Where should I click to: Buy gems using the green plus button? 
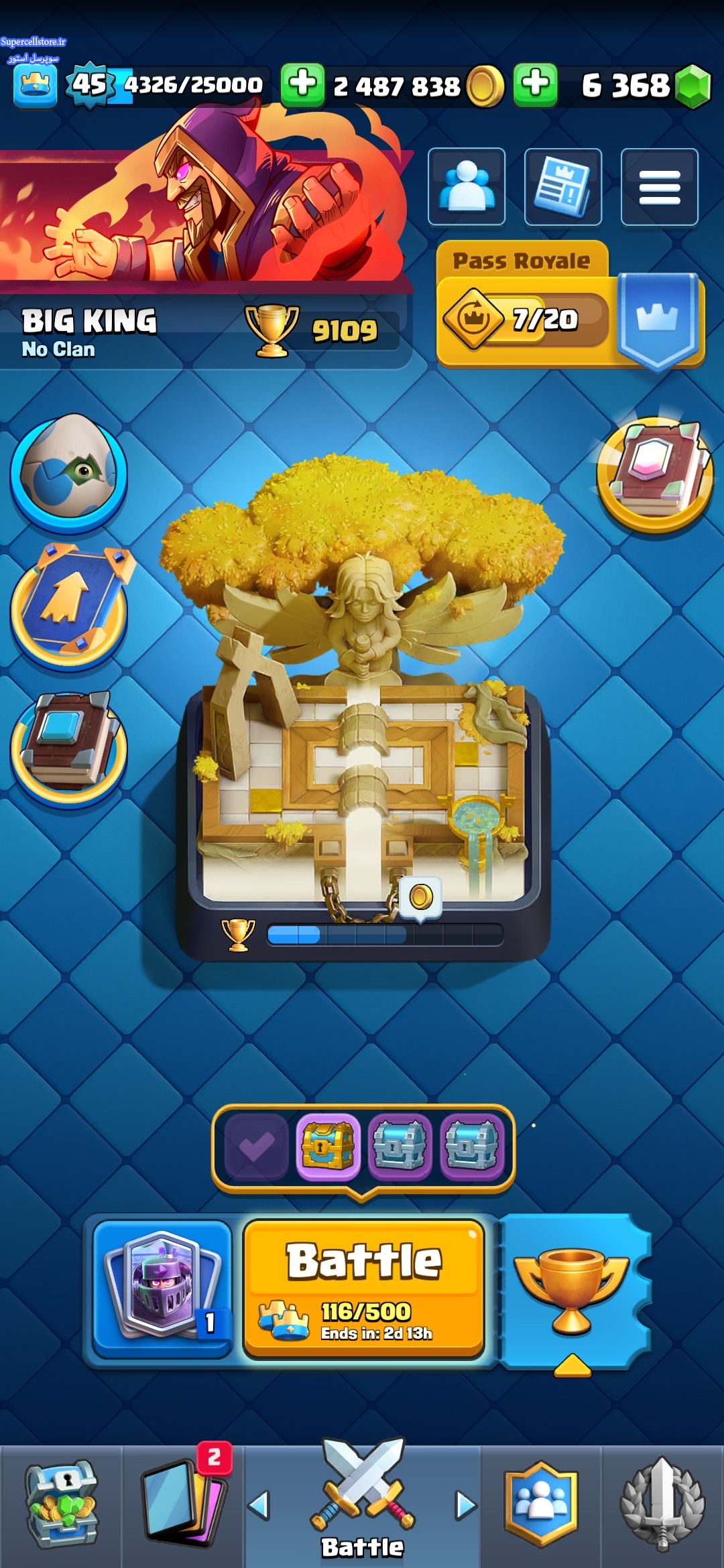535,85
